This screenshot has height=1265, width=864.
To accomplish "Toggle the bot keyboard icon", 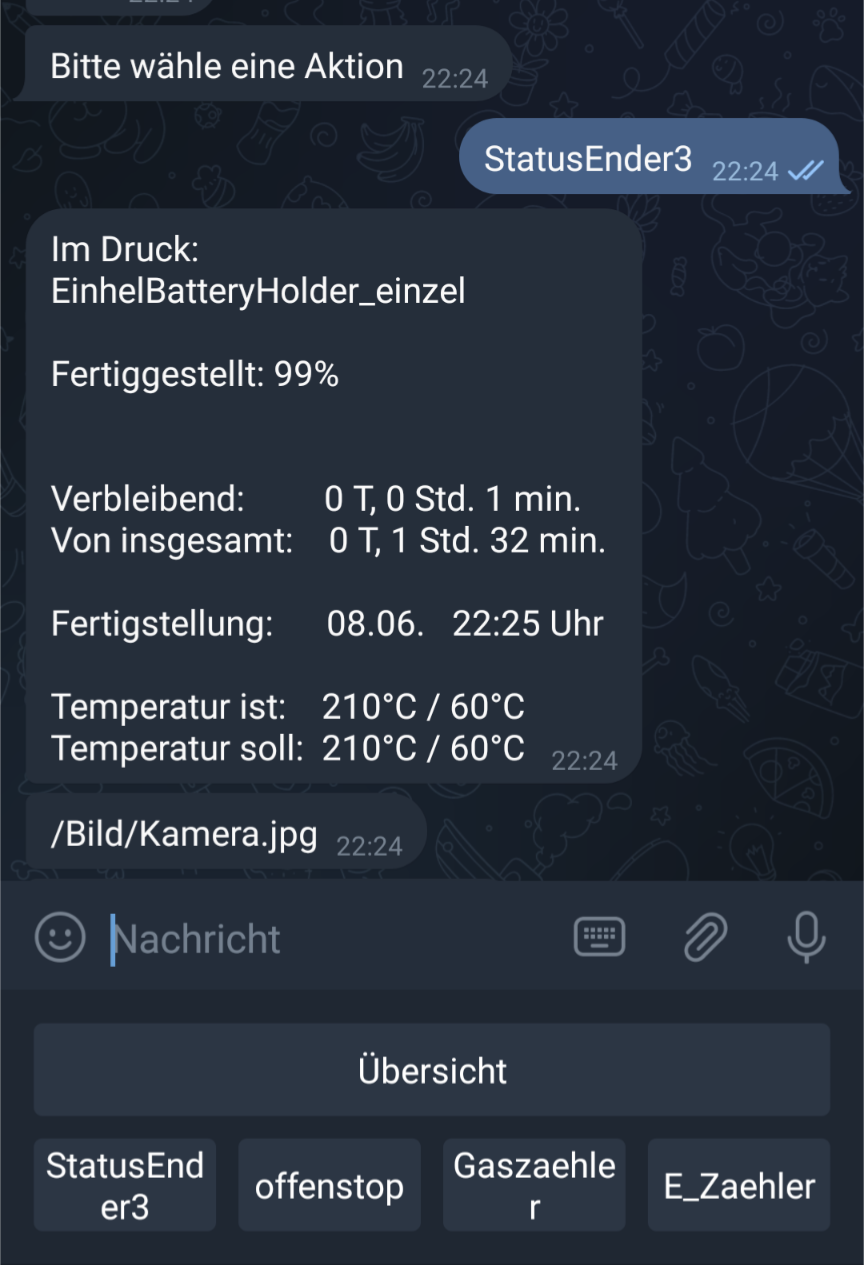I will click(x=599, y=938).
